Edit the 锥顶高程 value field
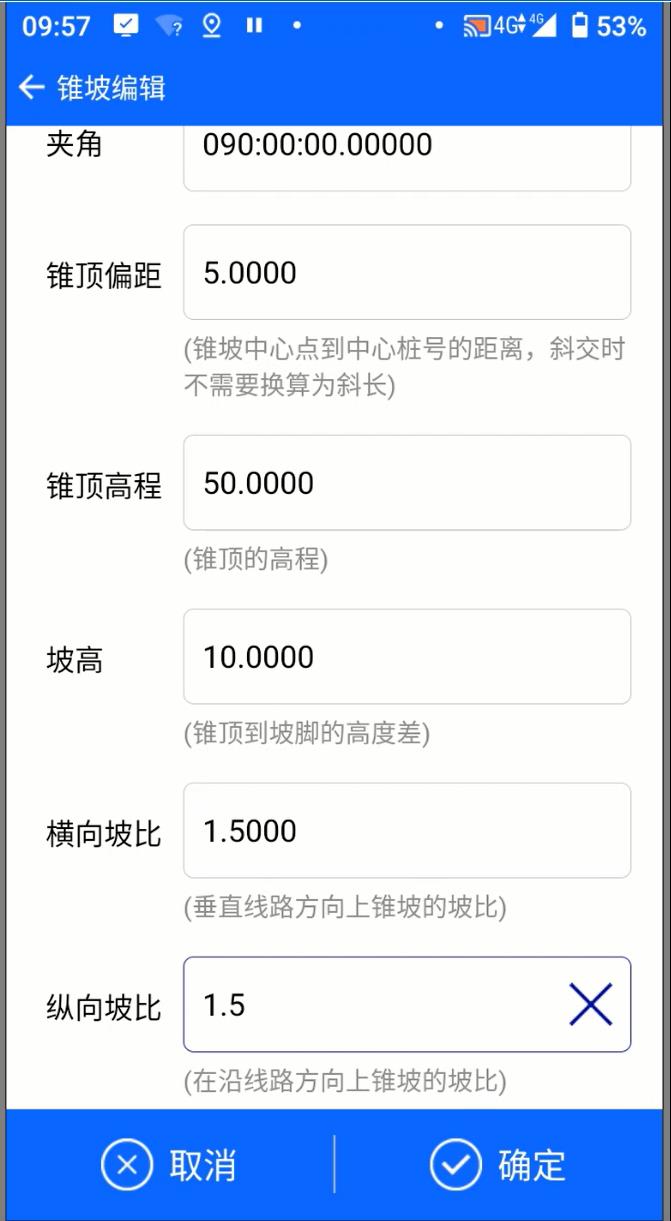Viewport: 671px width, 1221px height. [406, 482]
